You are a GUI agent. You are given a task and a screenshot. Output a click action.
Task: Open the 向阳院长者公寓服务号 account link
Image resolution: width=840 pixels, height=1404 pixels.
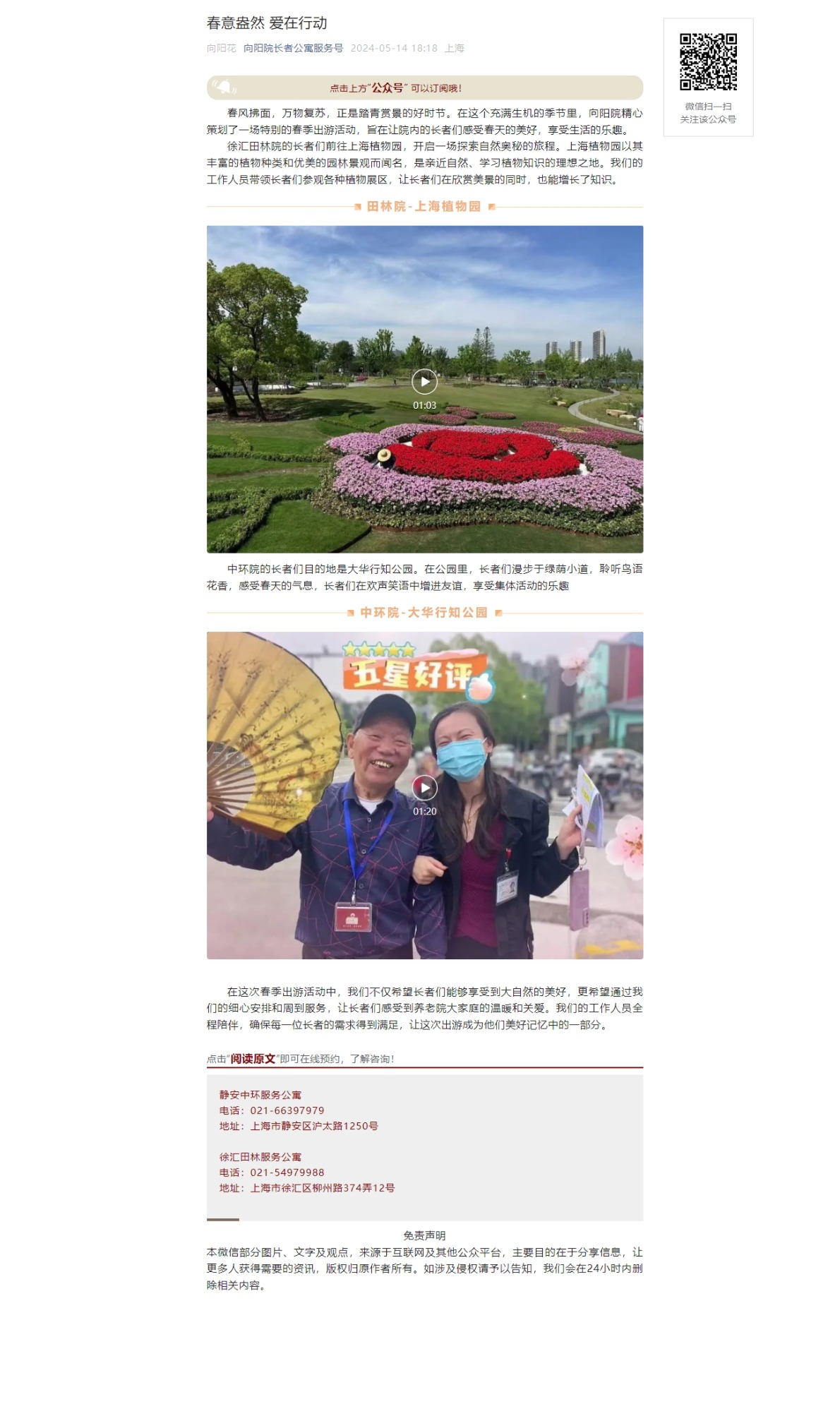tap(293, 48)
